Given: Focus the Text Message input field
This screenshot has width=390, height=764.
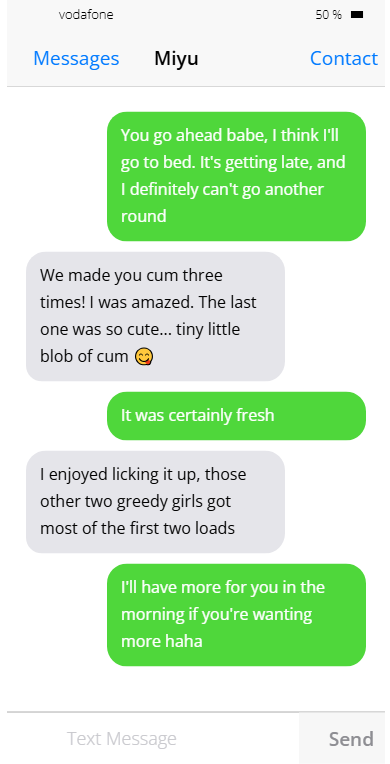Looking at the screenshot, I should (x=153, y=739).
